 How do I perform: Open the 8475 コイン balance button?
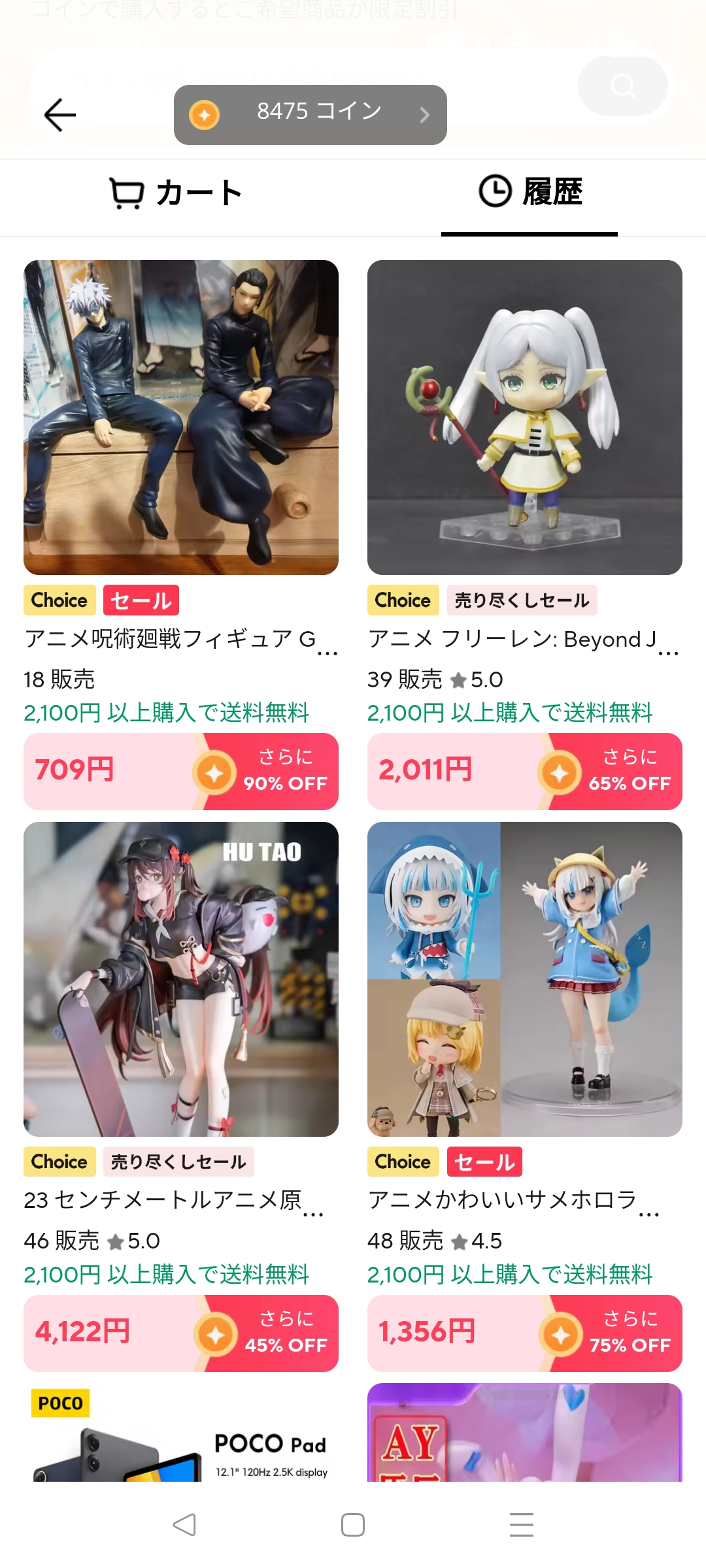[310, 114]
